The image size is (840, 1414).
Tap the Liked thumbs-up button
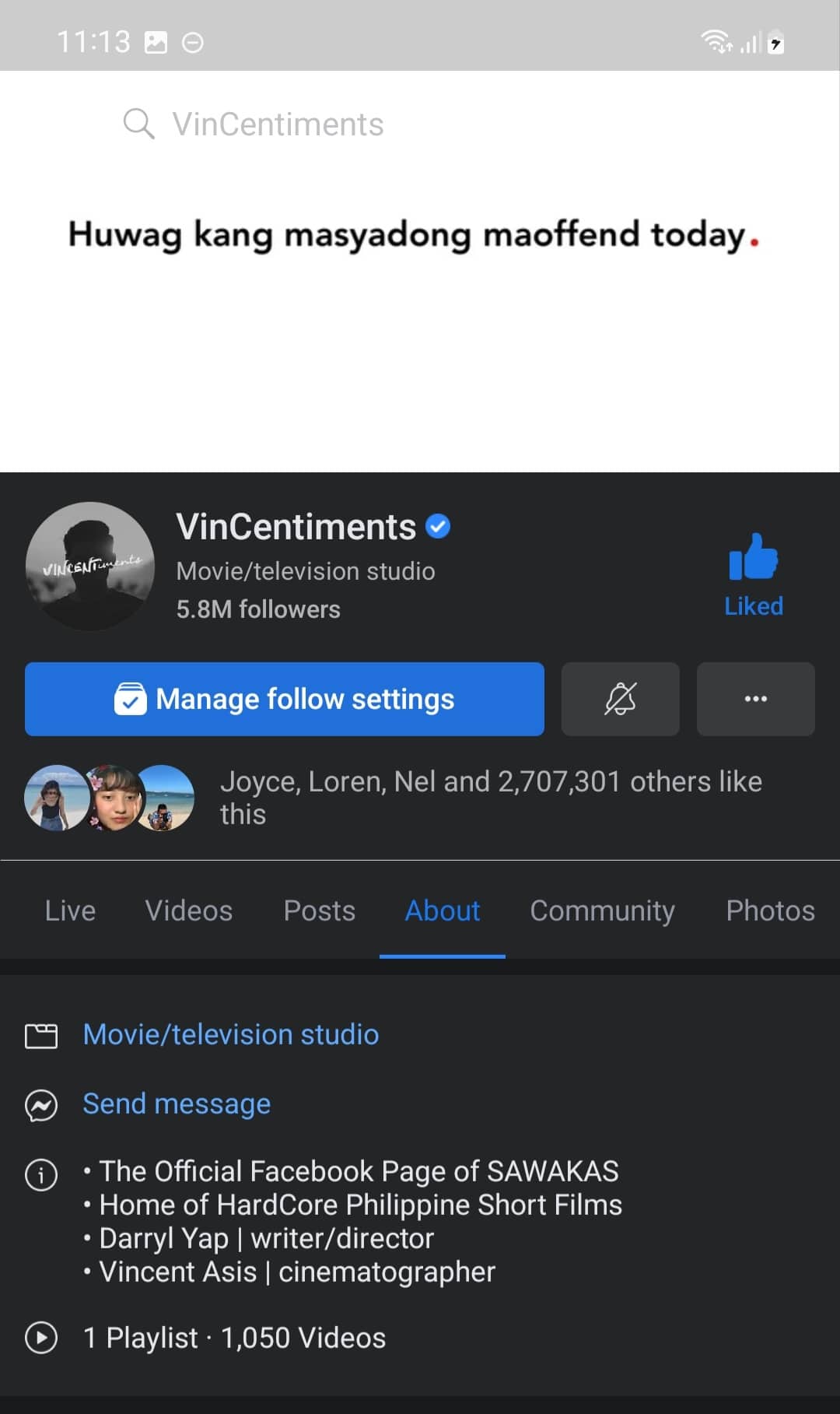tap(753, 574)
